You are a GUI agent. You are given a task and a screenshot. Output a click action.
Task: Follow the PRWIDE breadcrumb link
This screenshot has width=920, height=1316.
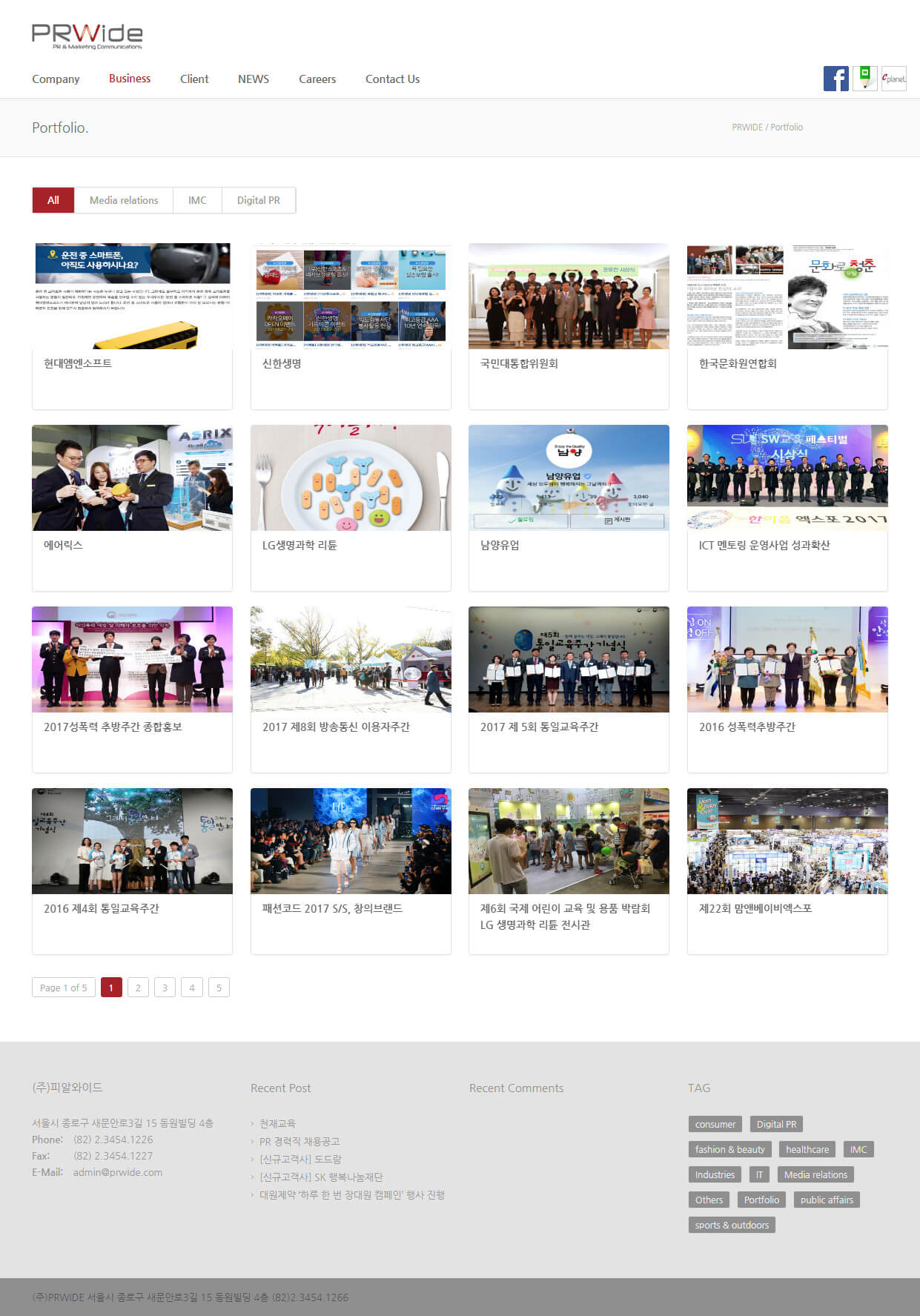pyautogui.click(x=747, y=128)
